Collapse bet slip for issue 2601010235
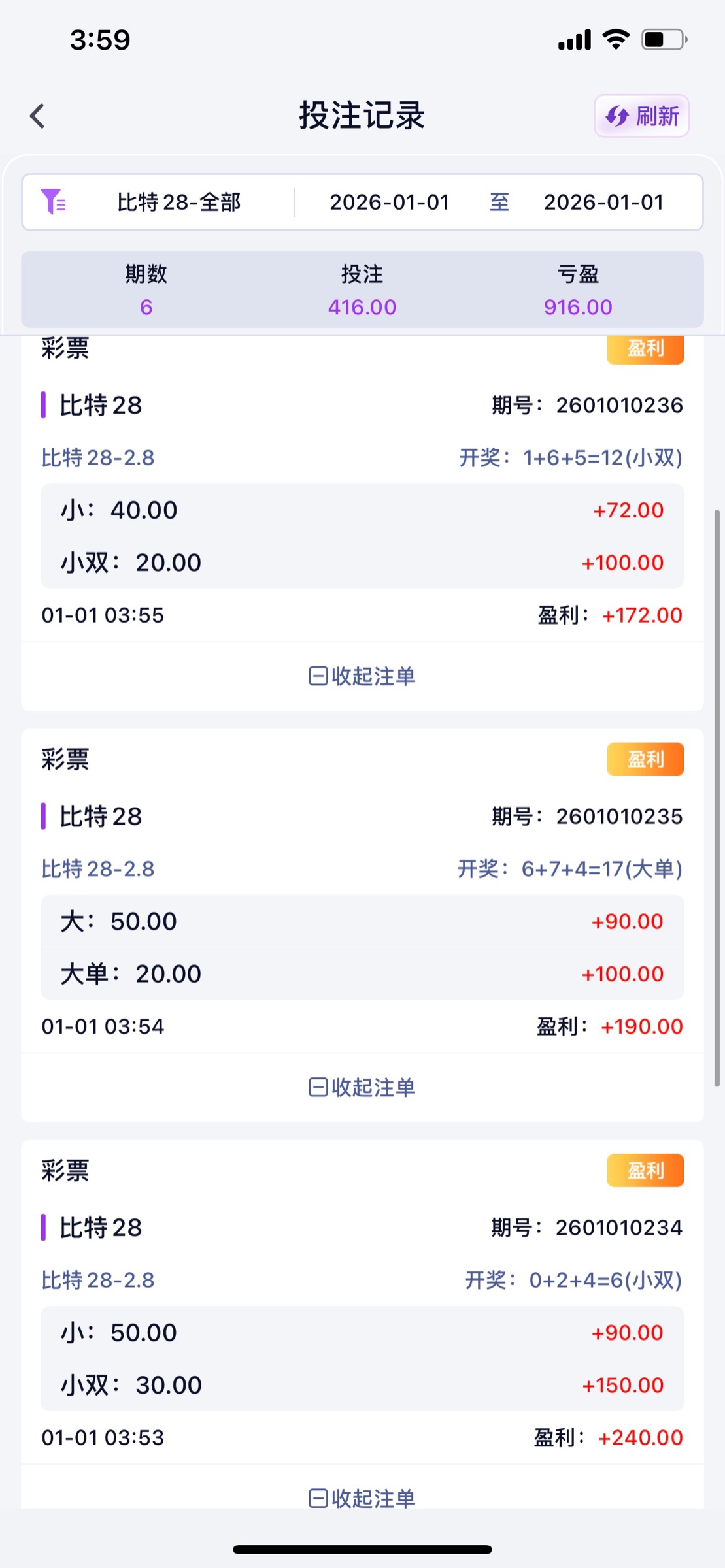This screenshot has height=1568, width=725. pyautogui.click(x=362, y=1087)
